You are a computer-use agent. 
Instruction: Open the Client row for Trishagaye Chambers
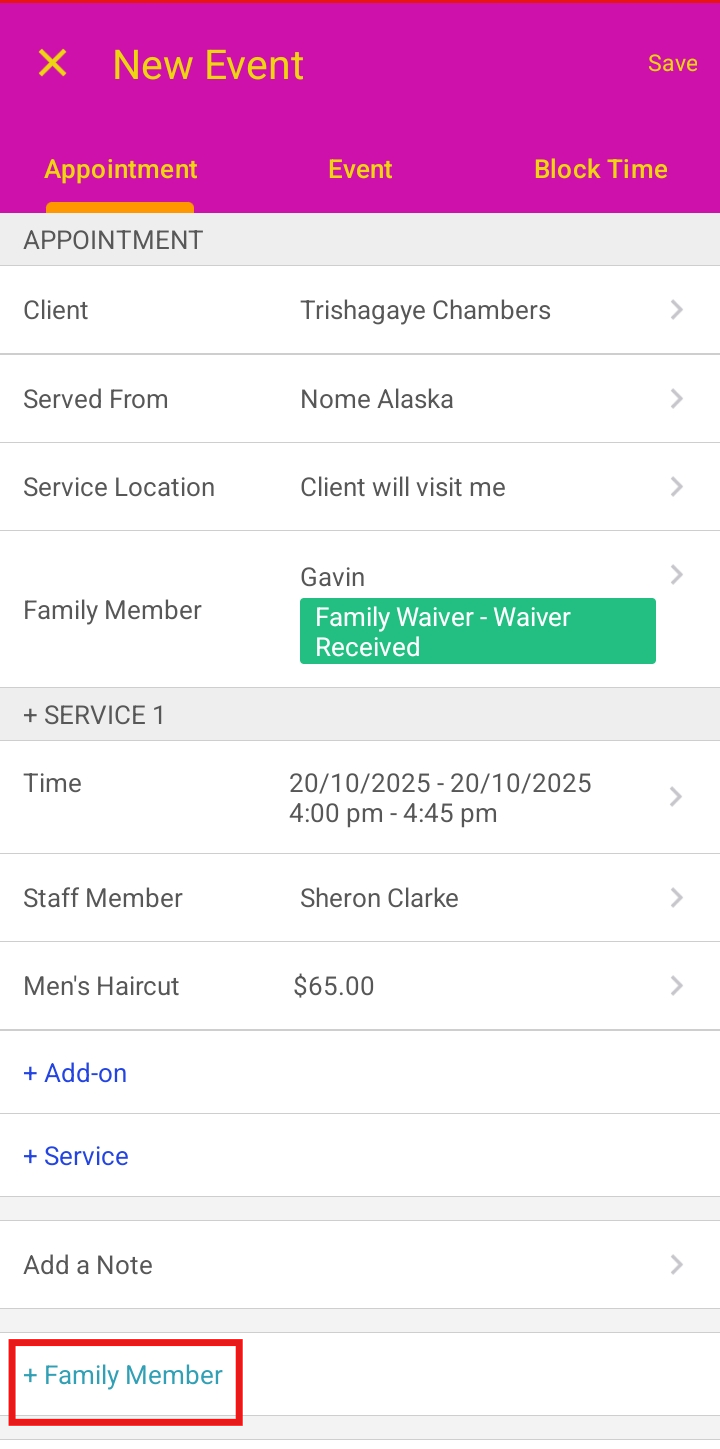360,310
